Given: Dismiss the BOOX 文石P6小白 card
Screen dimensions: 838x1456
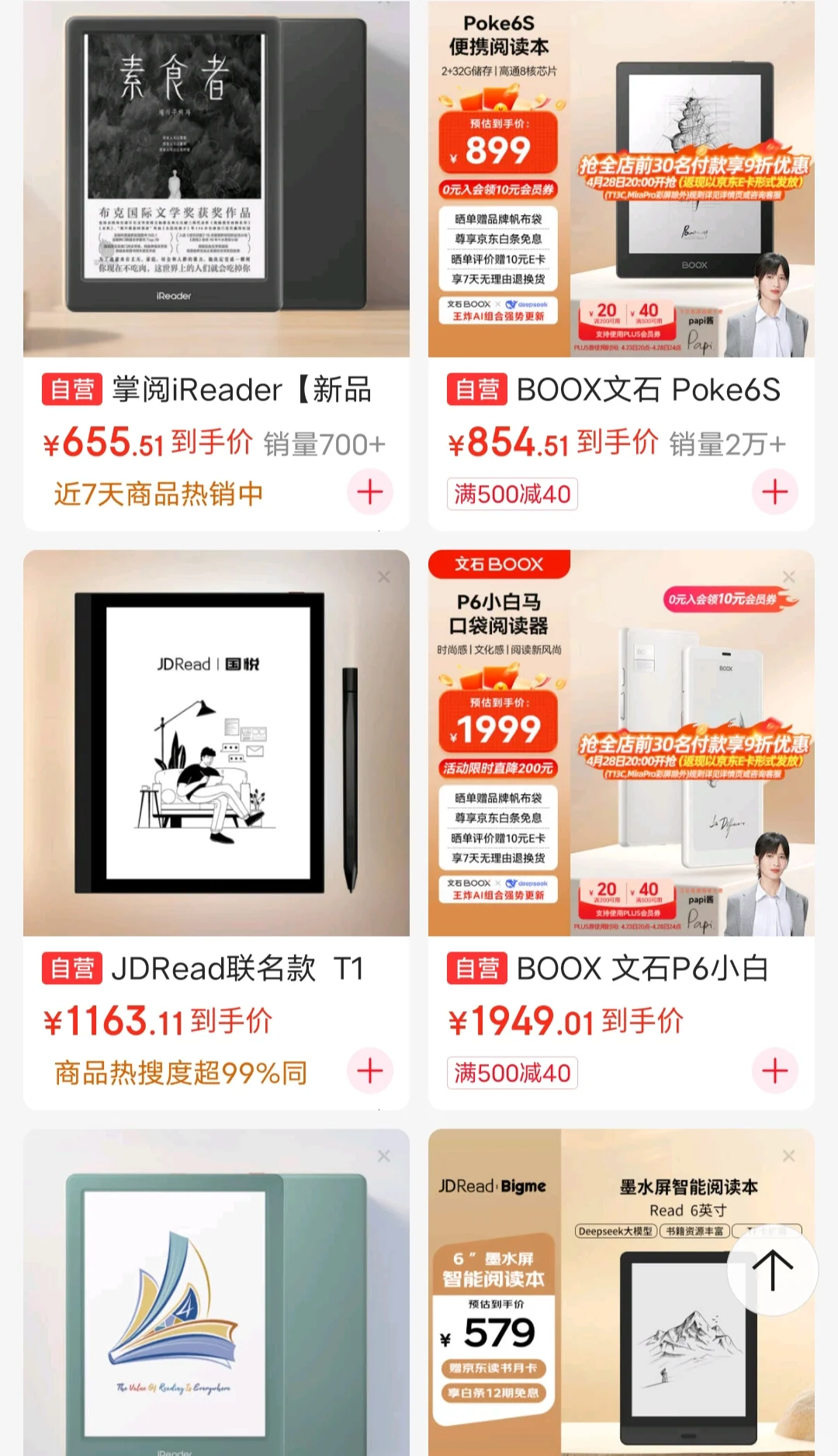Looking at the screenshot, I should pyautogui.click(x=788, y=577).
